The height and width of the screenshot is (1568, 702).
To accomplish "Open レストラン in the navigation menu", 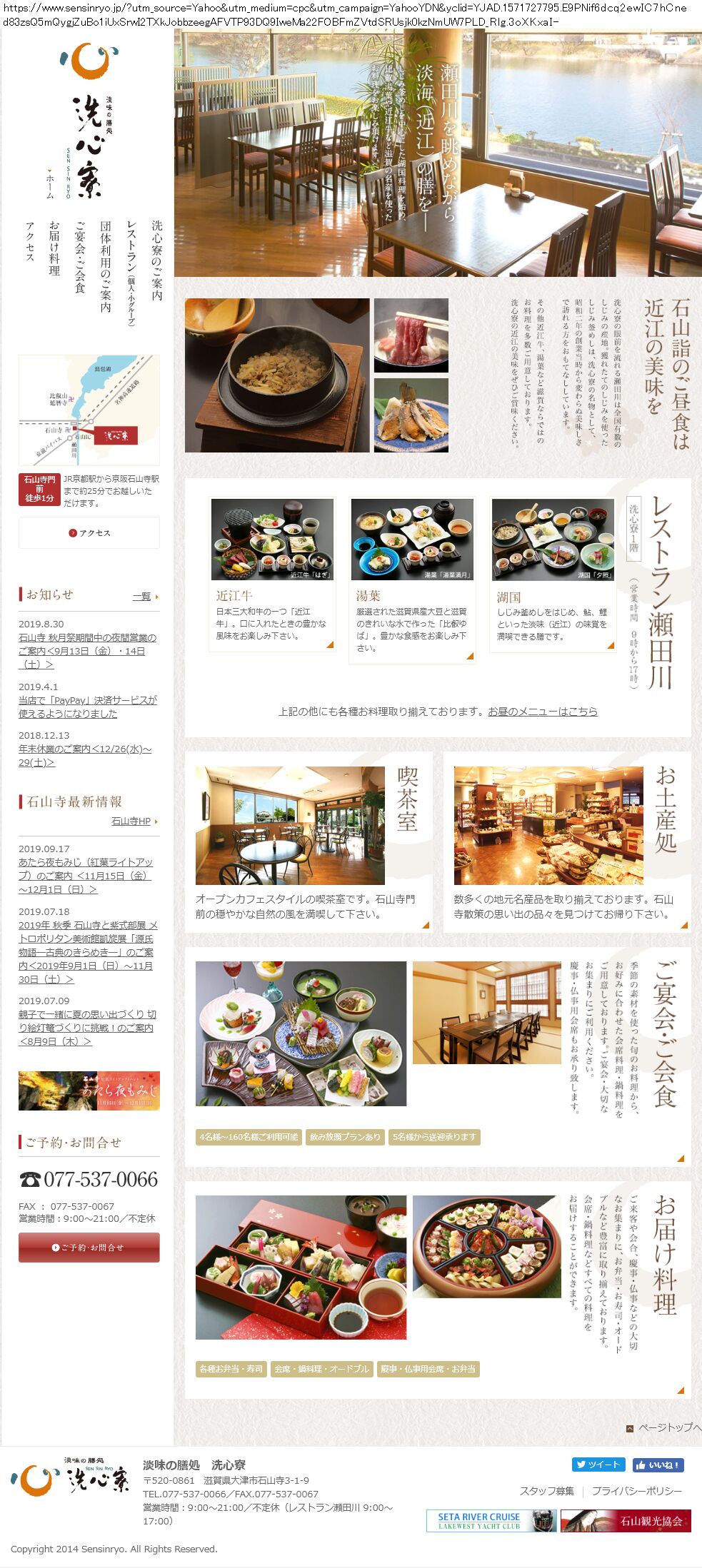I will pos(131,273).
